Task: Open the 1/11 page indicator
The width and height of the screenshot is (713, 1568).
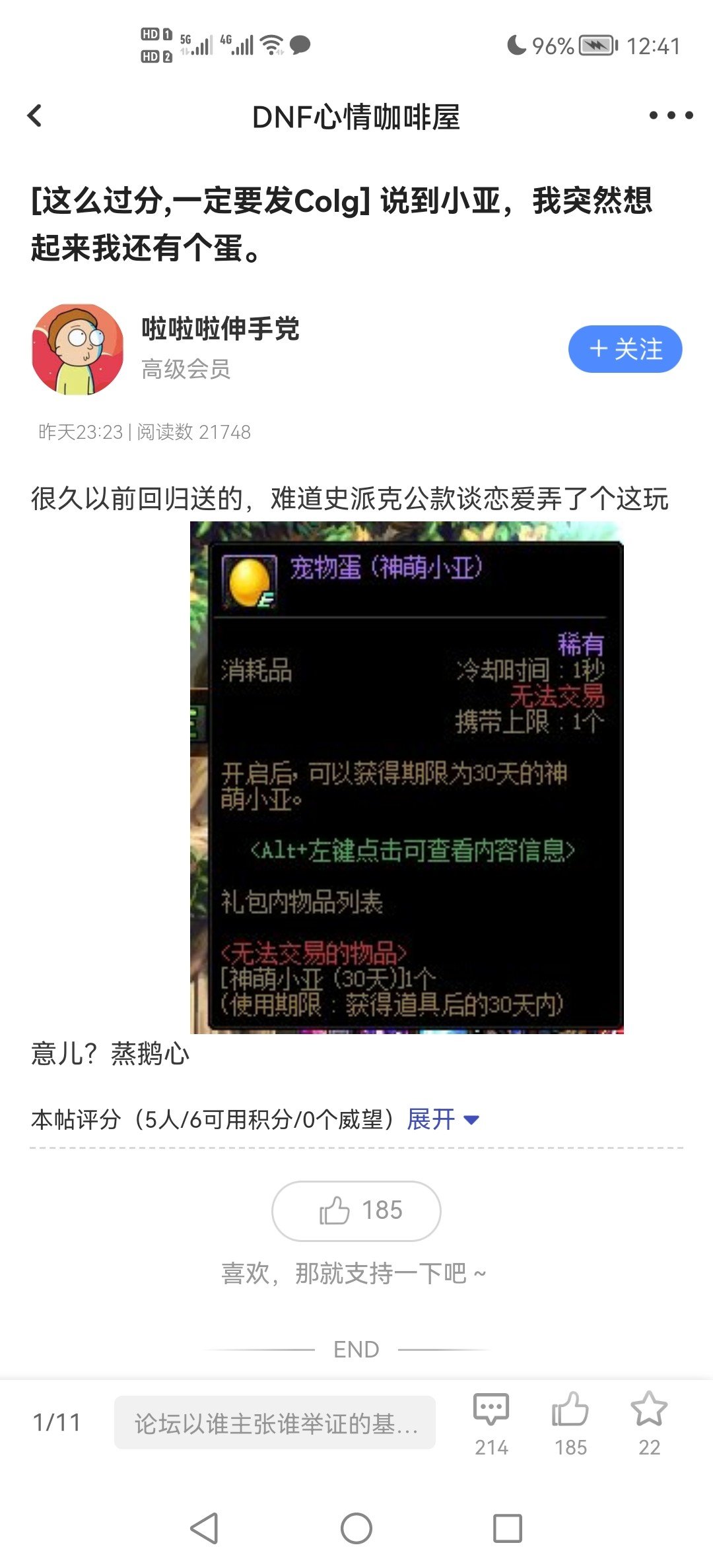Action: 57,1422
